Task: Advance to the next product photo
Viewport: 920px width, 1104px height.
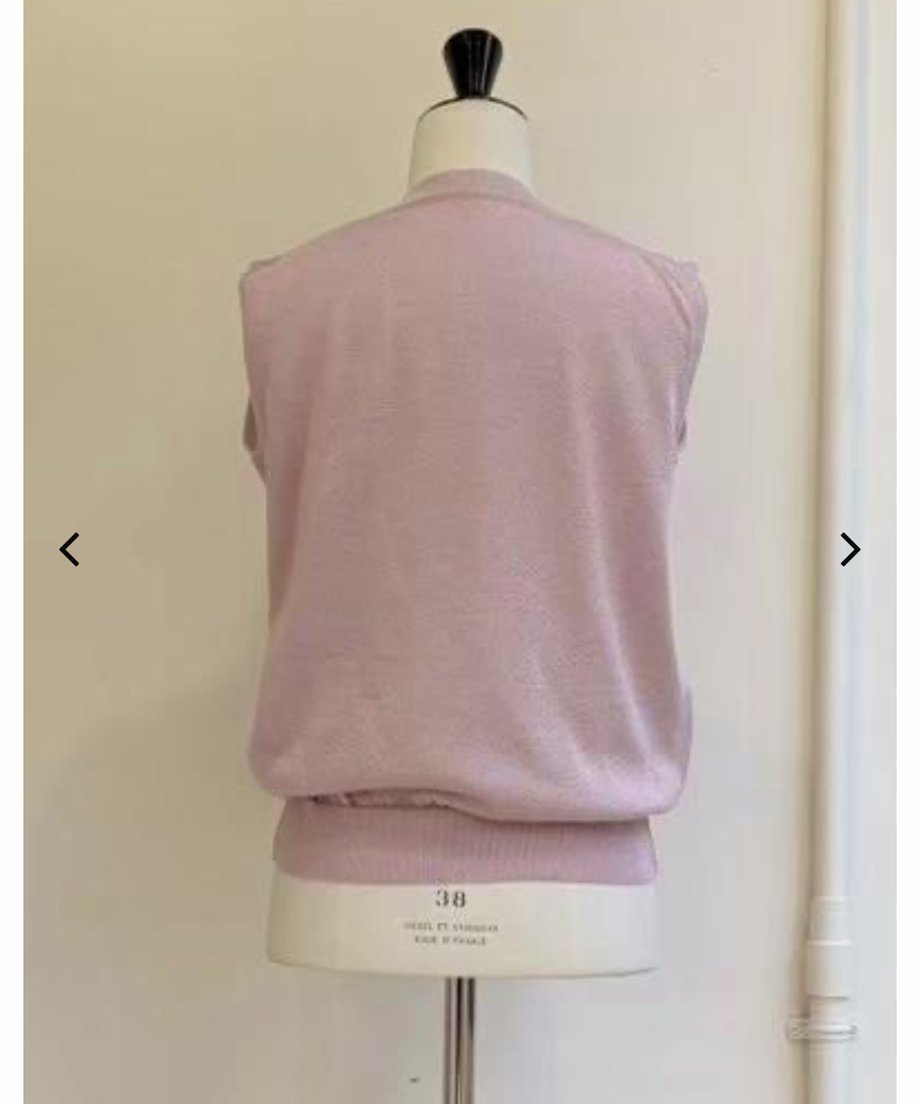Action: click(x=849, y=549)
